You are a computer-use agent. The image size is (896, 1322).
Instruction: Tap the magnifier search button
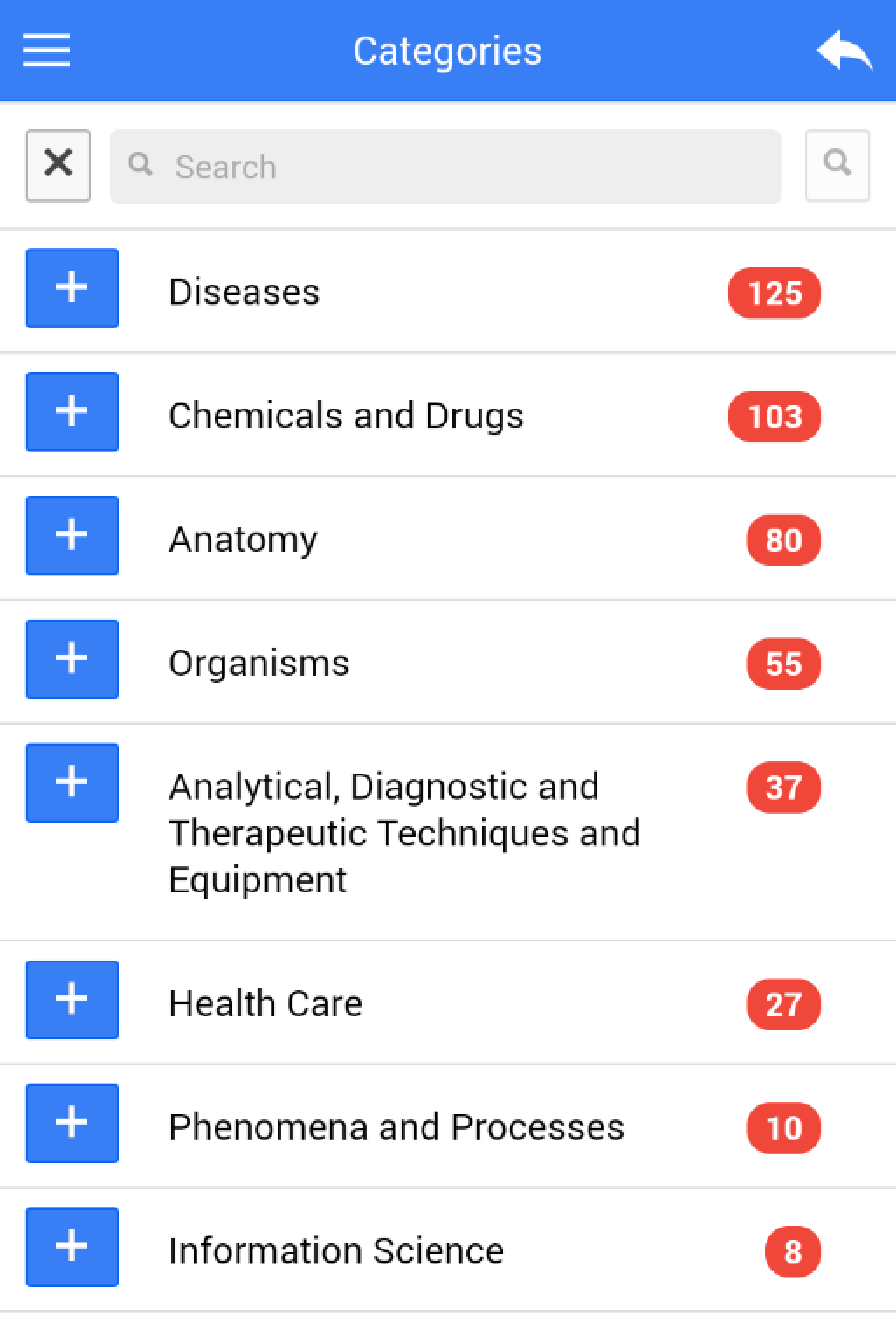837,166
